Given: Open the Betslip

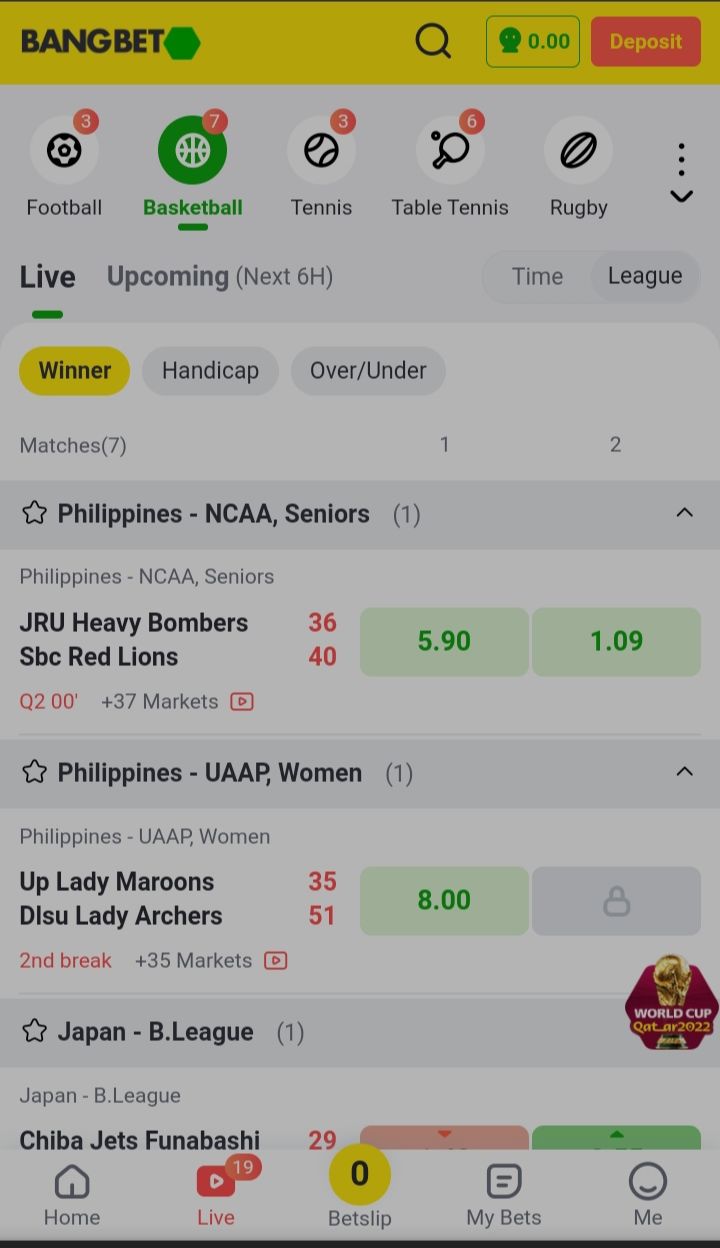Looking at the screenshot, I should 360,1187.
